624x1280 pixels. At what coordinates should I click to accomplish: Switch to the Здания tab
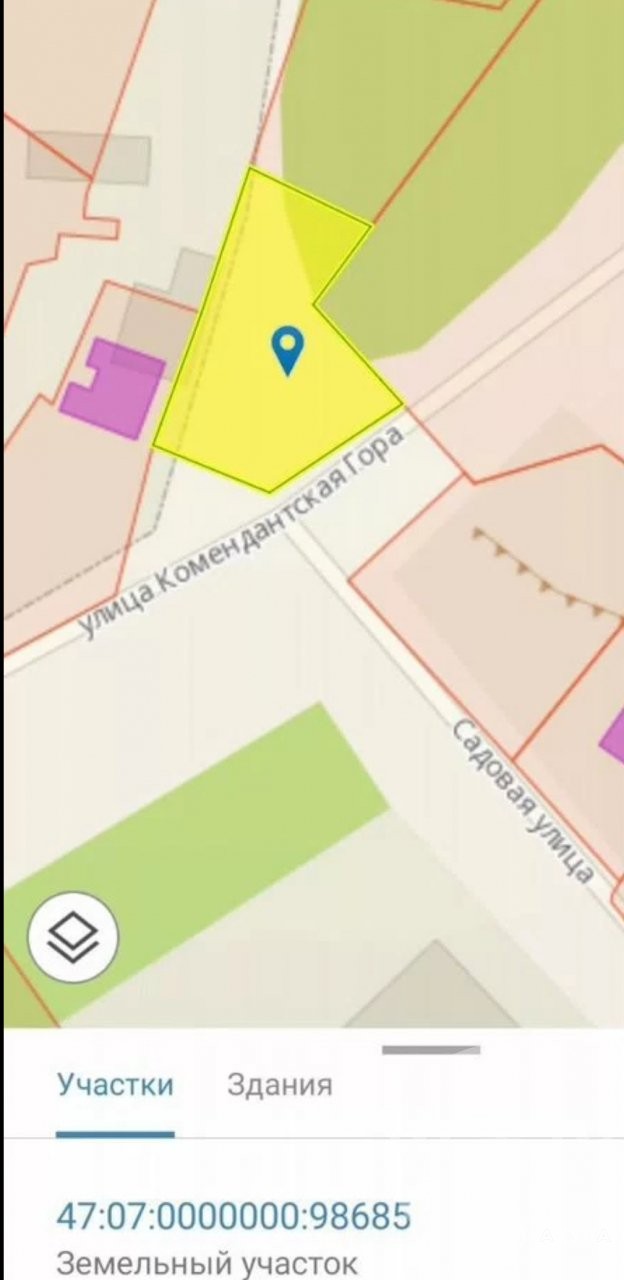(x=279, y=1085)
